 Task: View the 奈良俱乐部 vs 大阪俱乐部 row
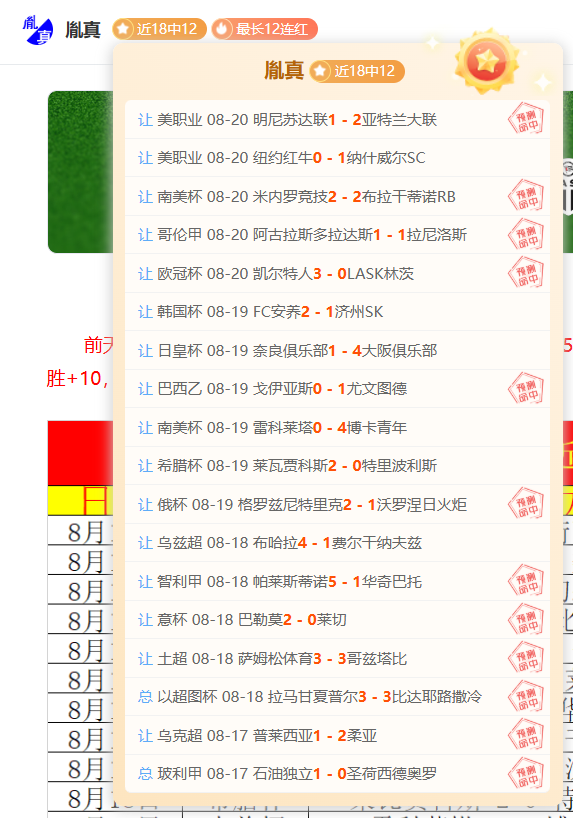coord(338,350)
